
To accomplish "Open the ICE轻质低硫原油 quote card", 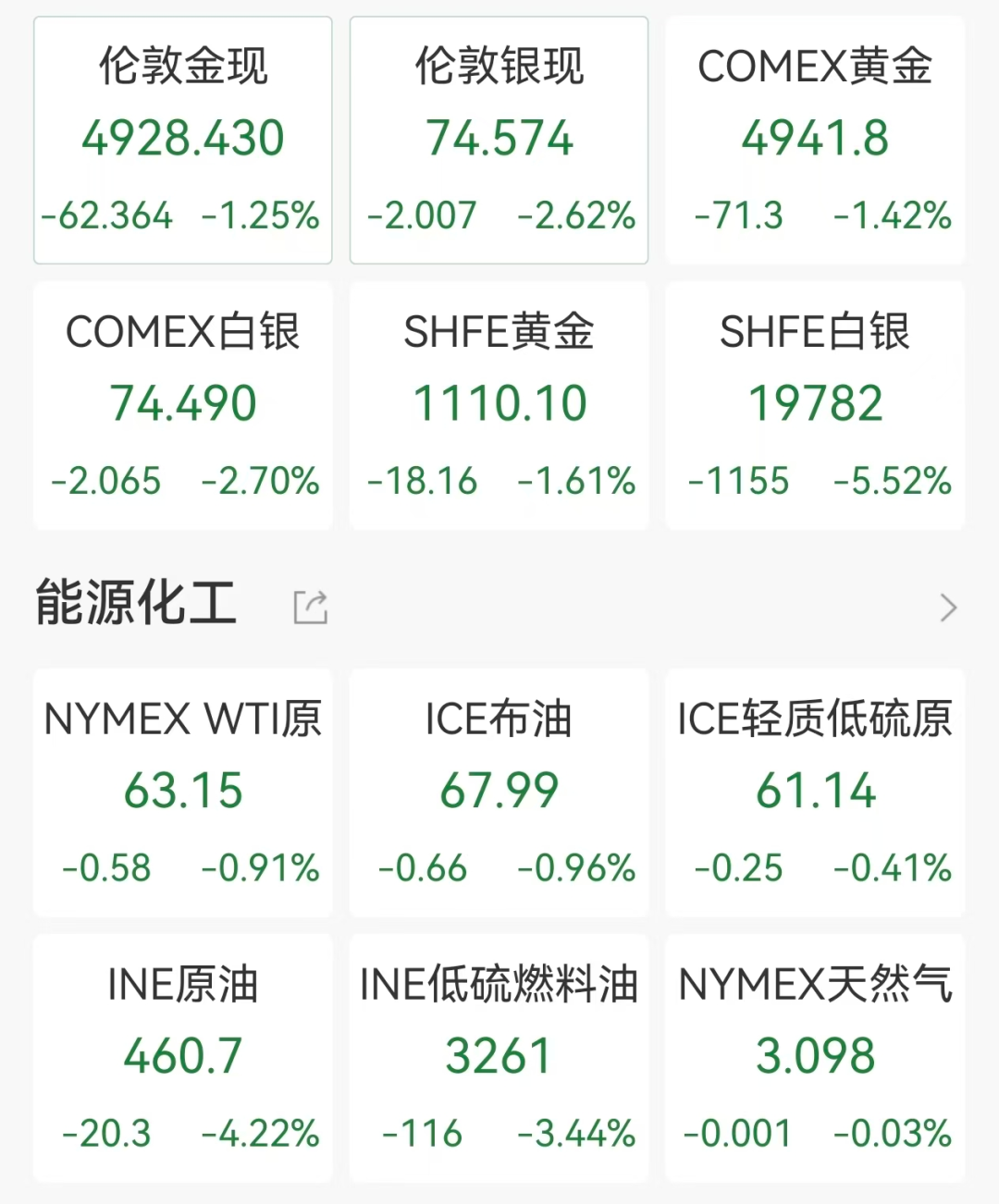I will pos(815,792).
